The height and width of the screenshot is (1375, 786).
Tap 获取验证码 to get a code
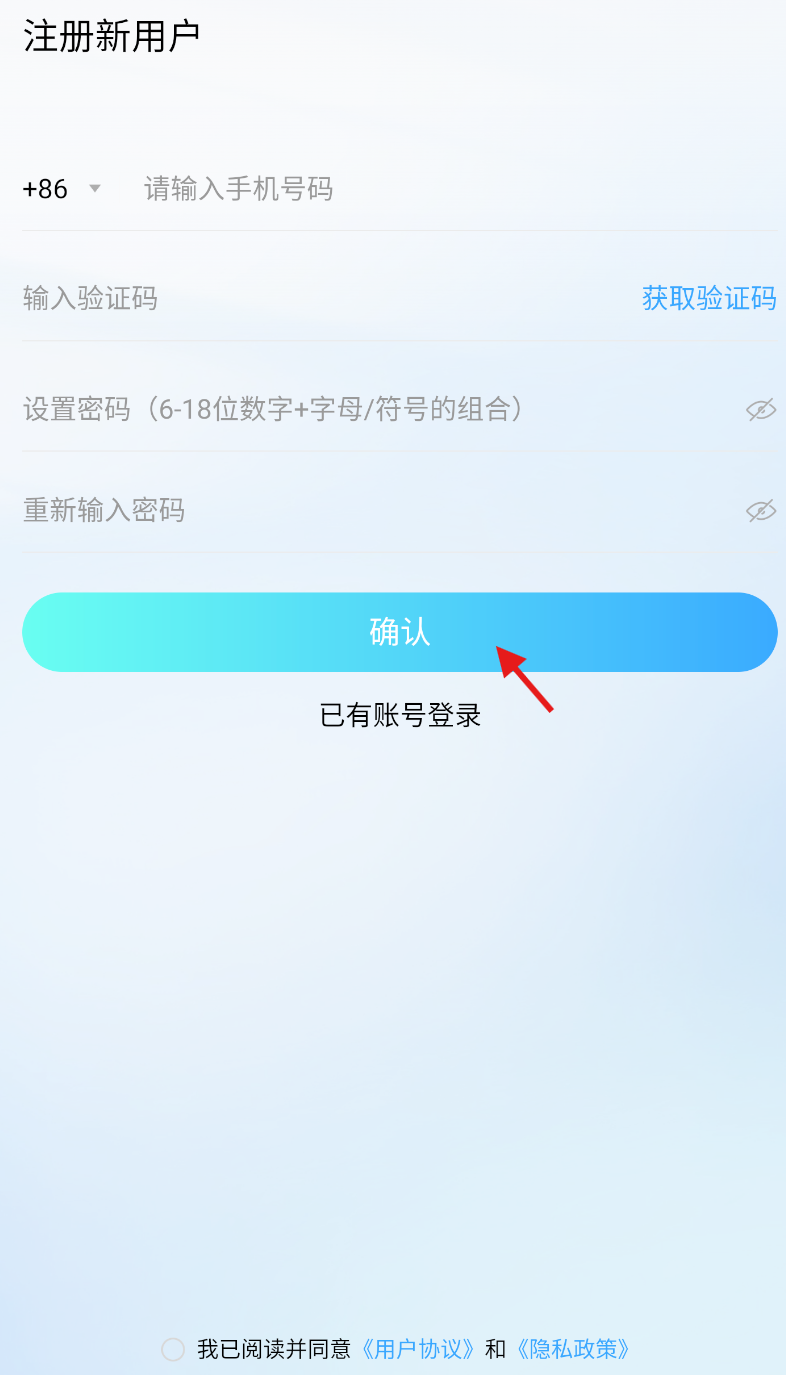pyautogui.click(x=708, y=298)
